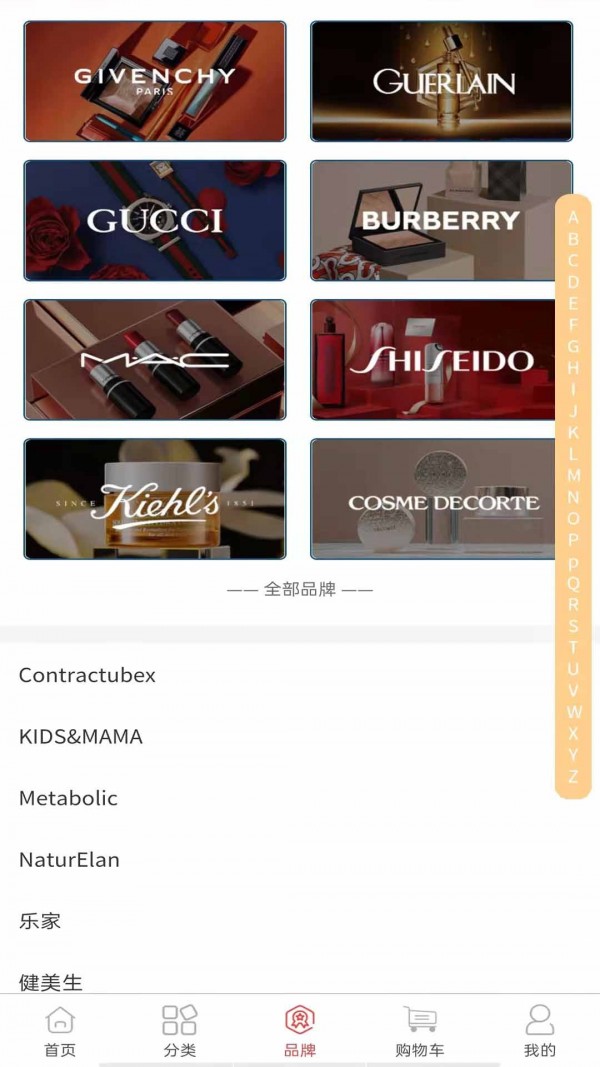This screenshot has height=1067, width=600.
Task: Switch to the 品牌 brands tab
Action: (300, 1032)
